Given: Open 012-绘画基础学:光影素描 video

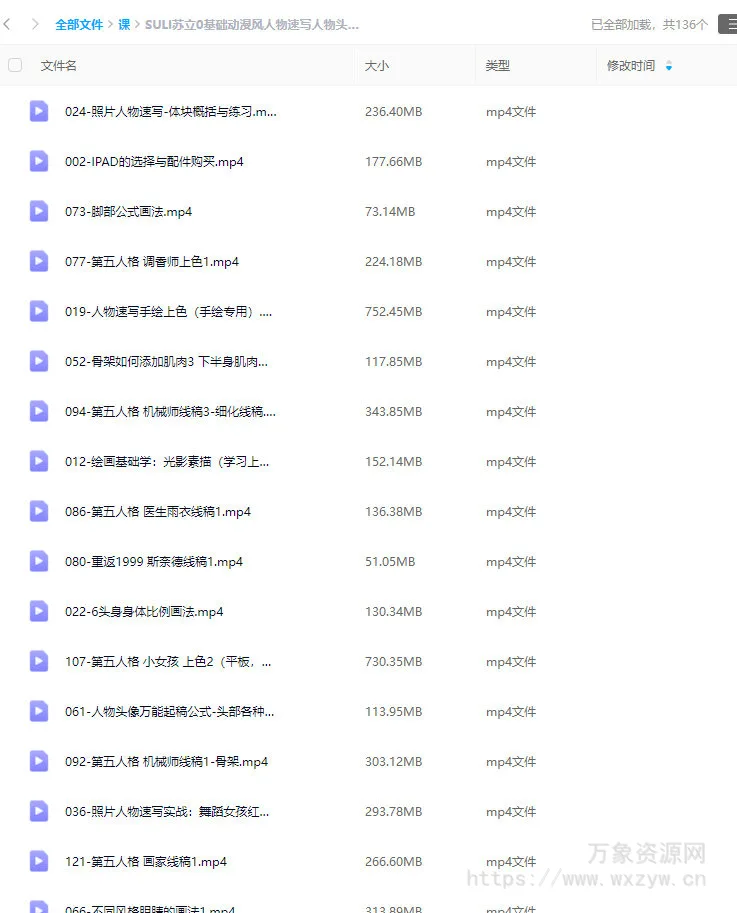Looking at the screenshot, I should [167, 462].
